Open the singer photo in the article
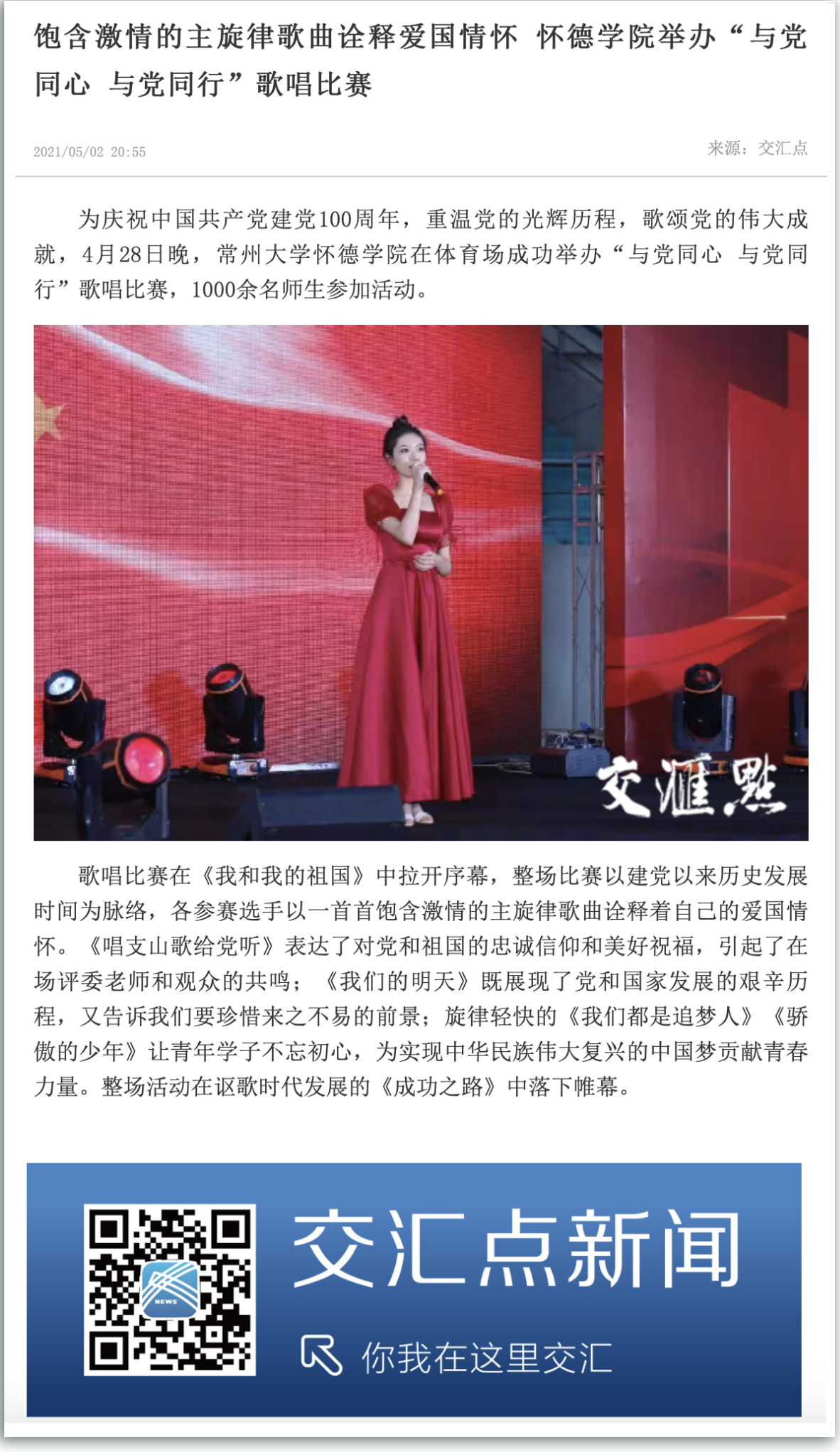 tap(421, 582)
